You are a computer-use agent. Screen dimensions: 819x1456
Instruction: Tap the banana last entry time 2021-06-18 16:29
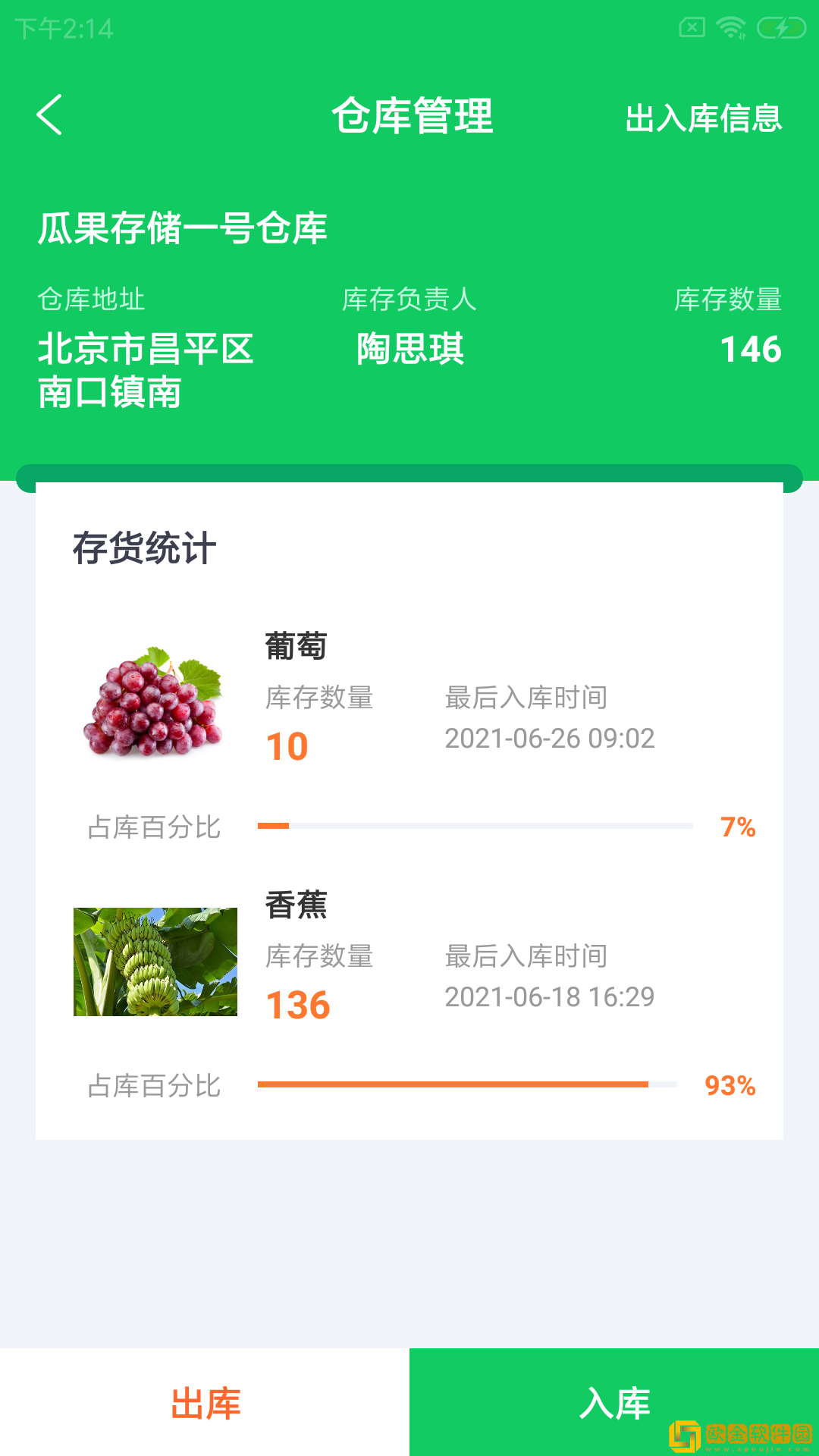coord(551,996)
